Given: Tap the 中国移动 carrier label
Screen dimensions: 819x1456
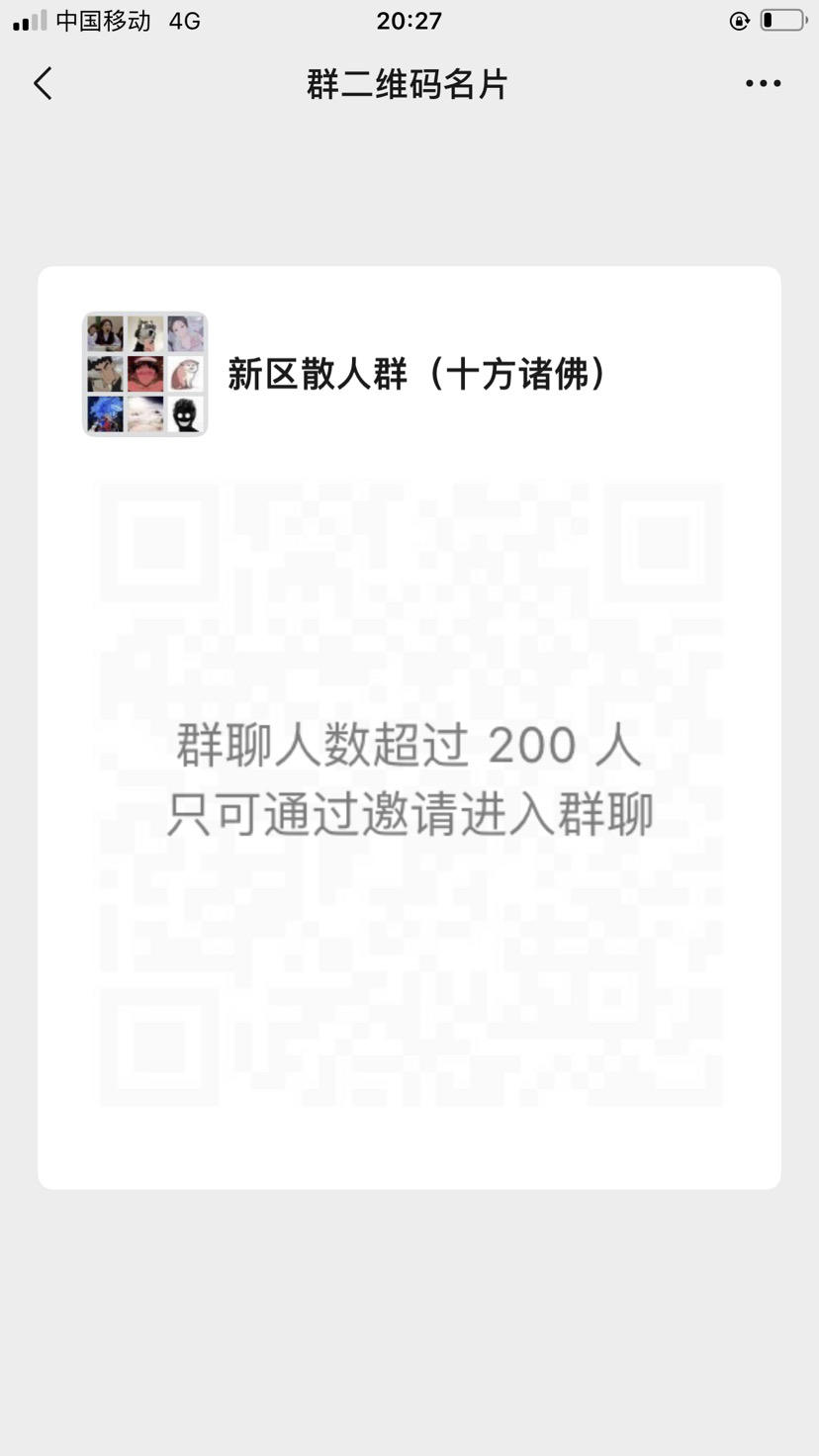Looking at the screenshot, I should [x=106, y=20].
